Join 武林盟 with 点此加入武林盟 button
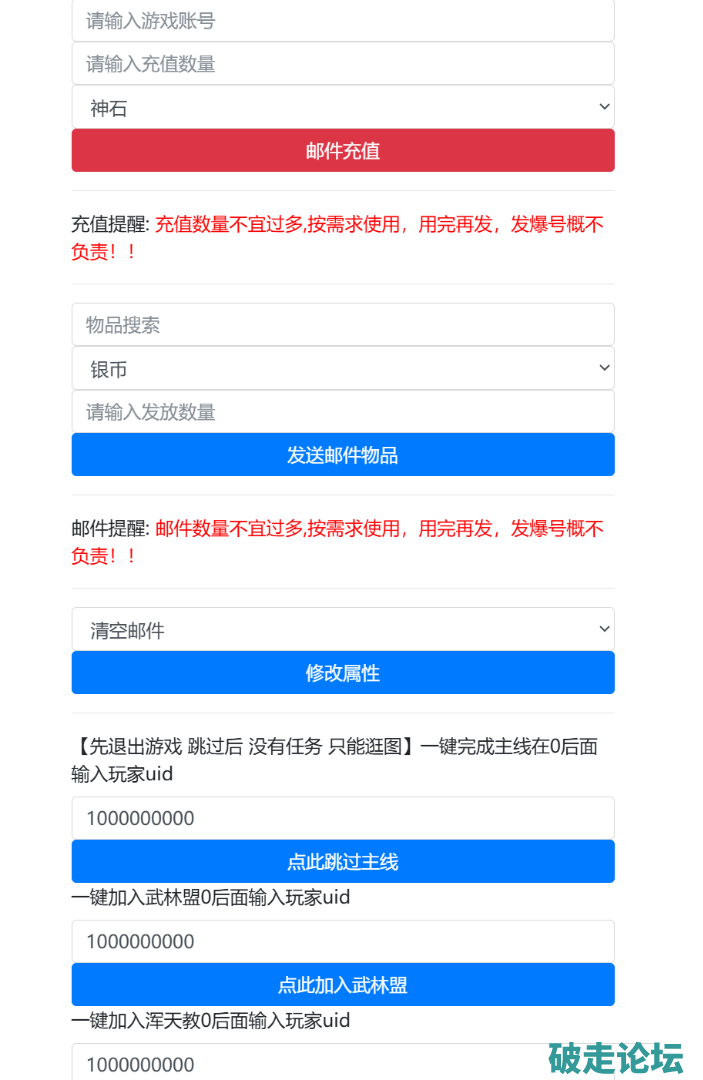703x1080 pixels. click(342, 985)
